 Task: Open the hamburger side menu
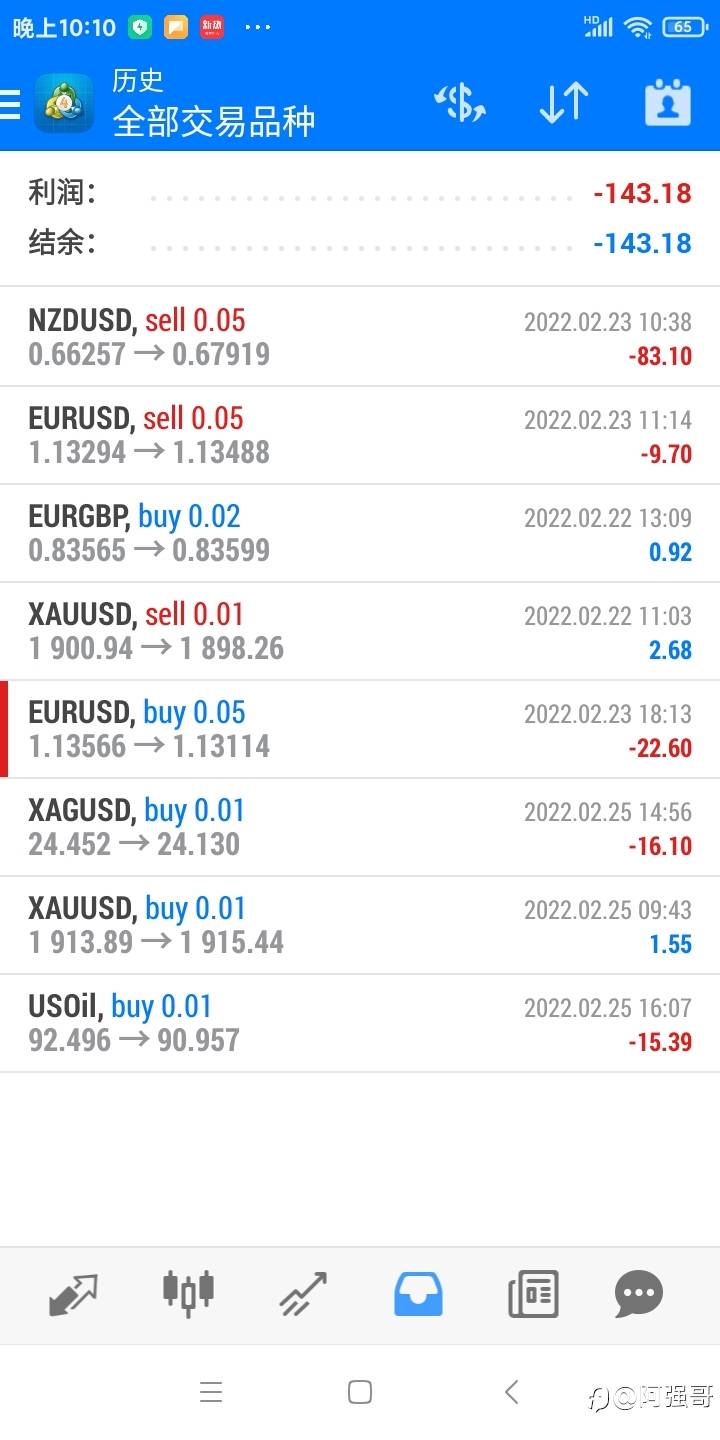(x=9, y=103)
